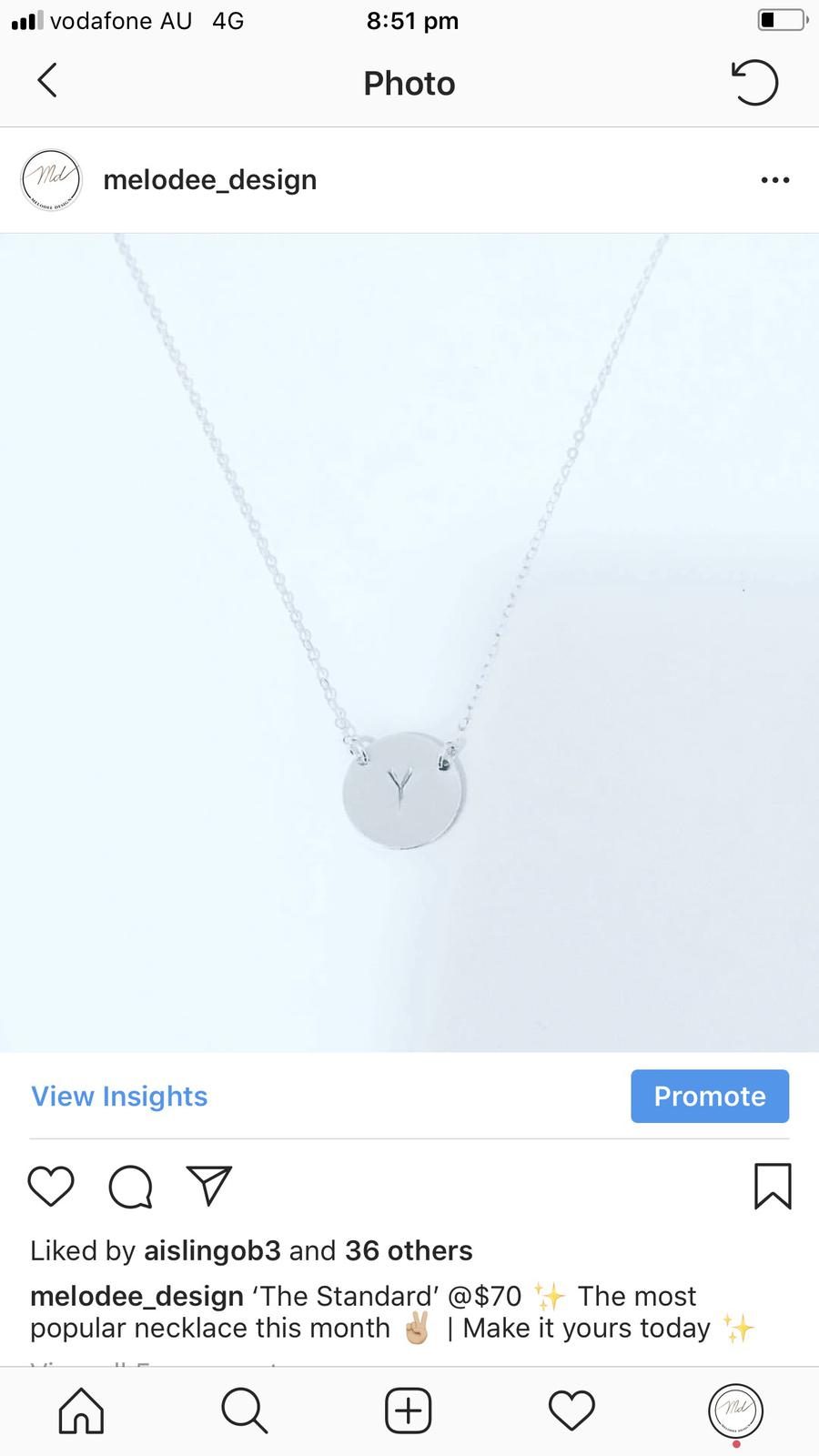The height and width of the screenshot is (1456, 819).
Task: Save the post with the bookmark icon
Action: 773,1187
